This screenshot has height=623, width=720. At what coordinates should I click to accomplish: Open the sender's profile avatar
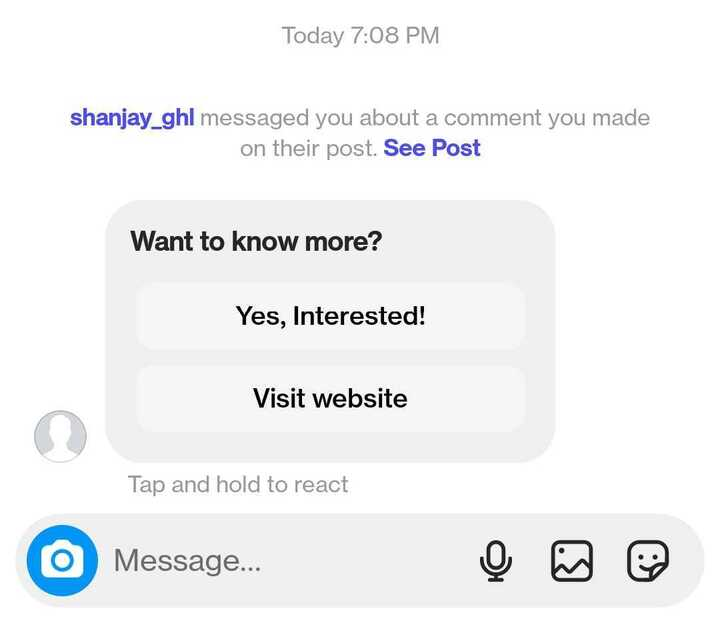60,436
